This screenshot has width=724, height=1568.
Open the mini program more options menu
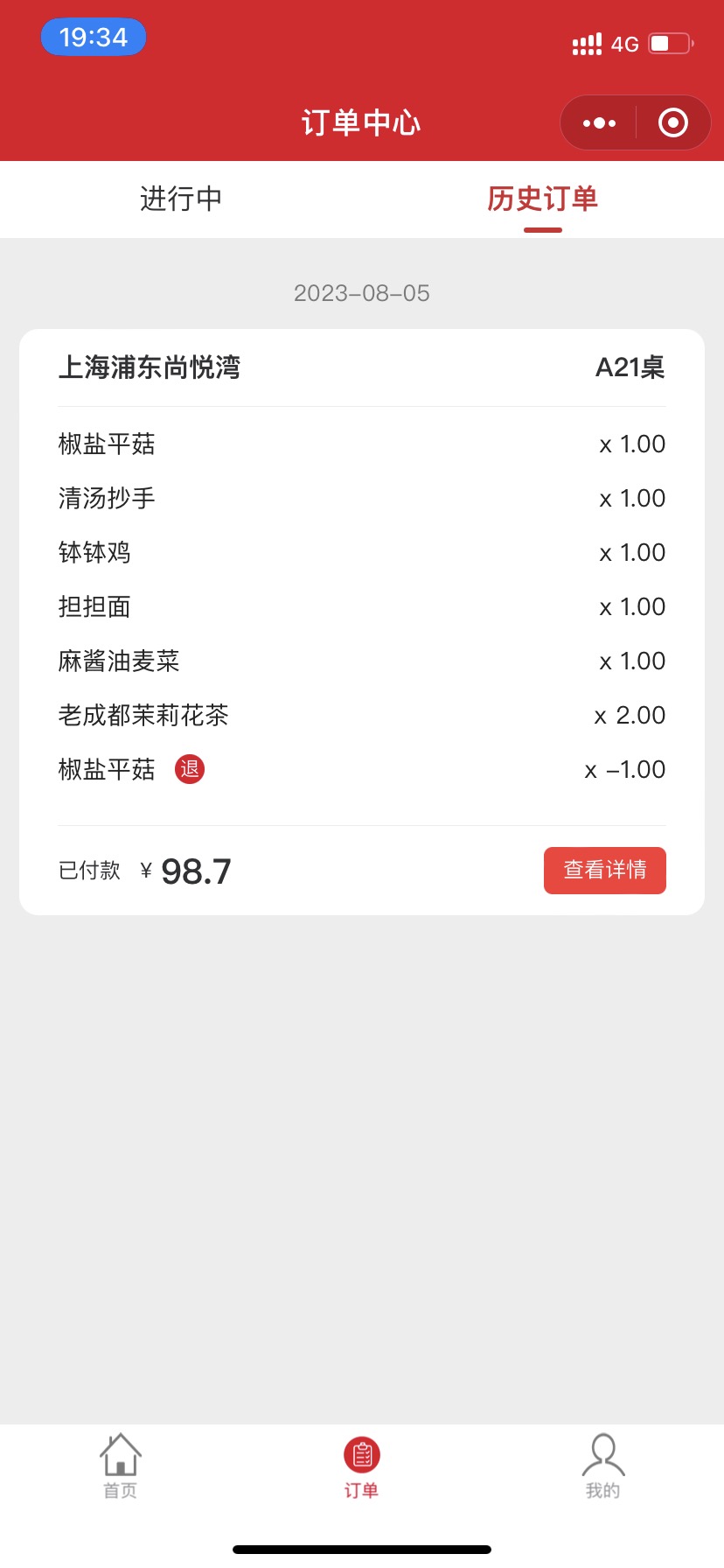(x=599, y=123)
